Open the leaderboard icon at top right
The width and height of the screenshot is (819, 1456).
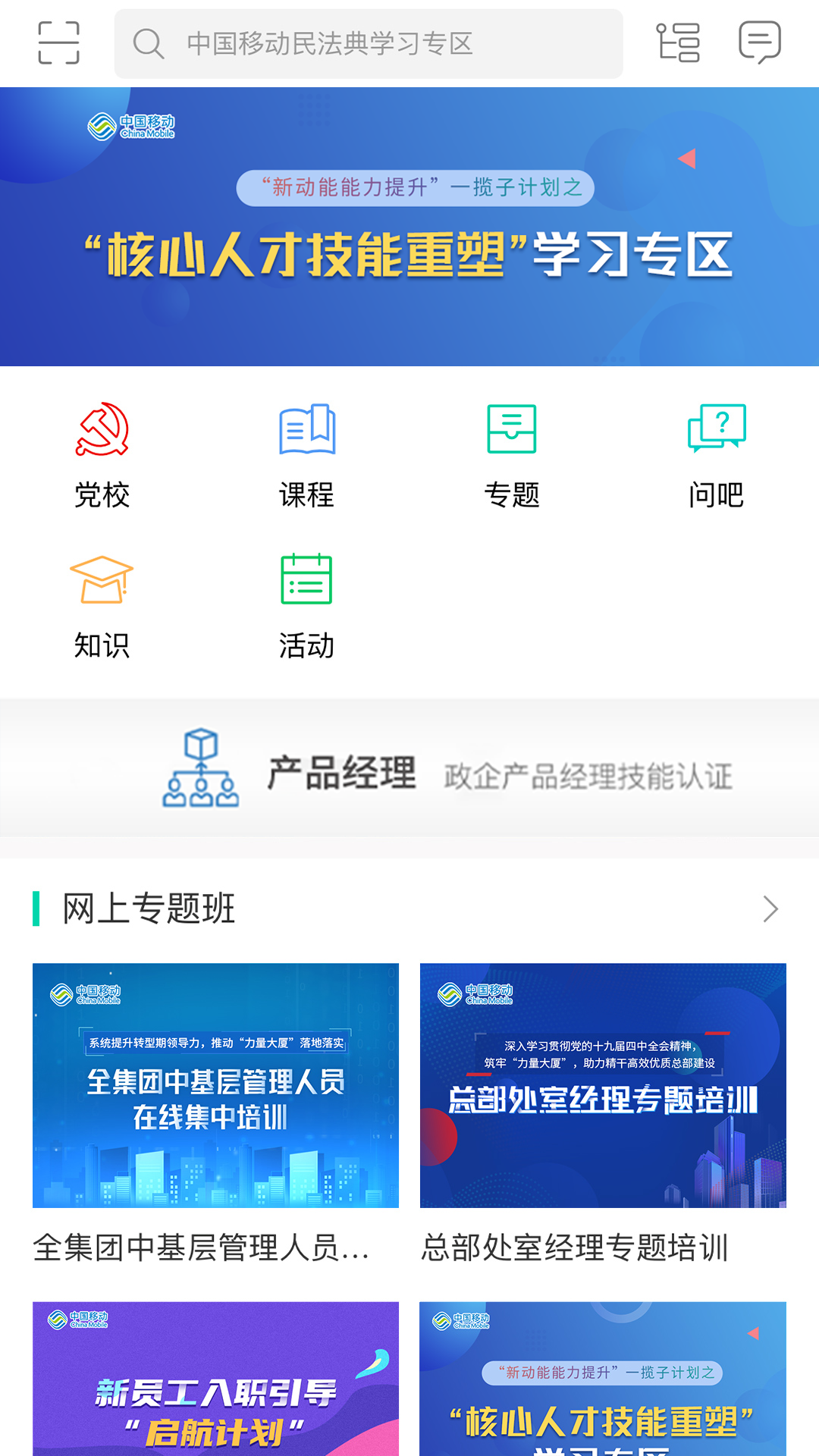[x=679, y=43]
